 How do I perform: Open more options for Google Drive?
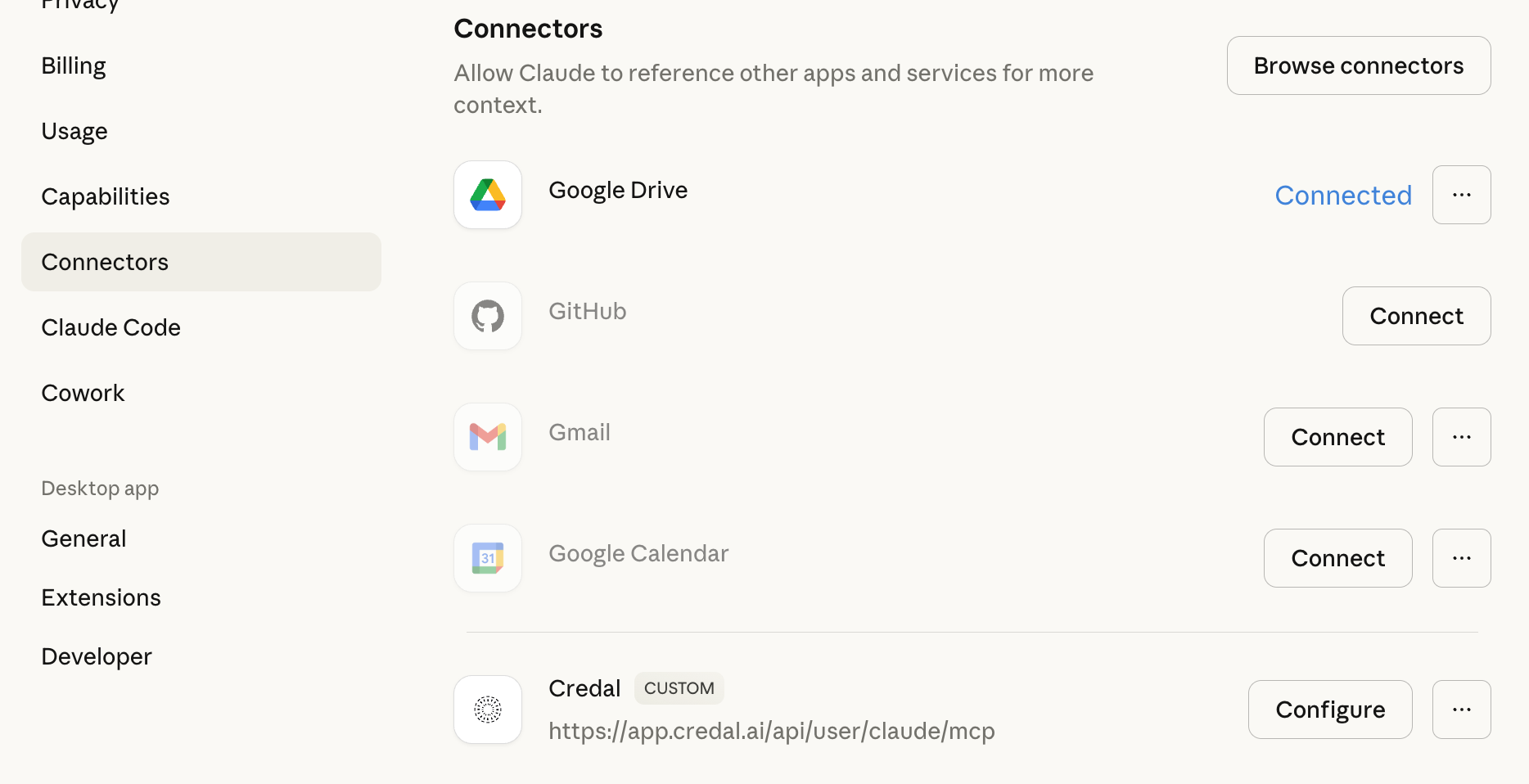(1461, 195)
